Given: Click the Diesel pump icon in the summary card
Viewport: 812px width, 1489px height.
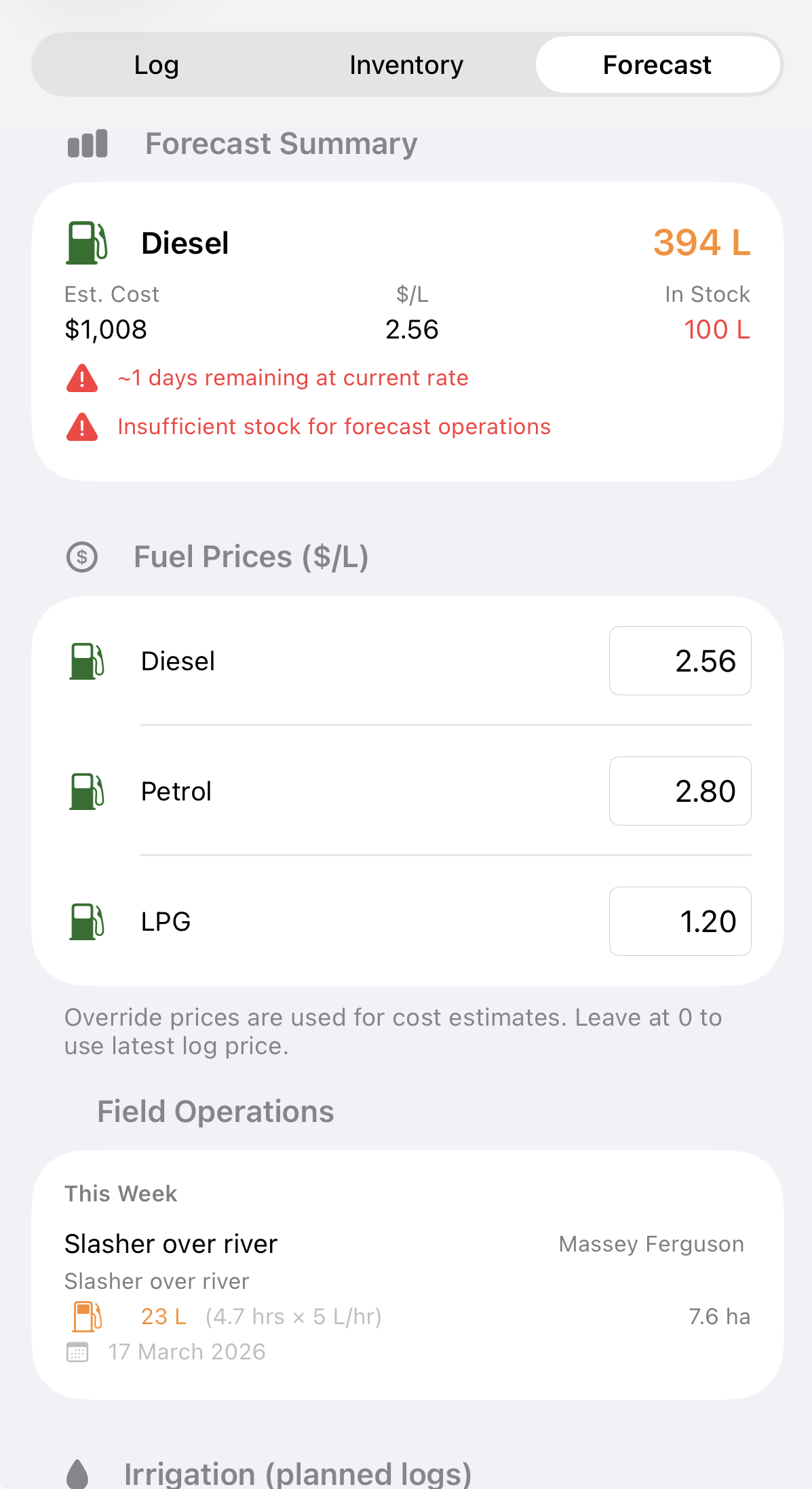Looking at the screenshot, I should [88, 242].
